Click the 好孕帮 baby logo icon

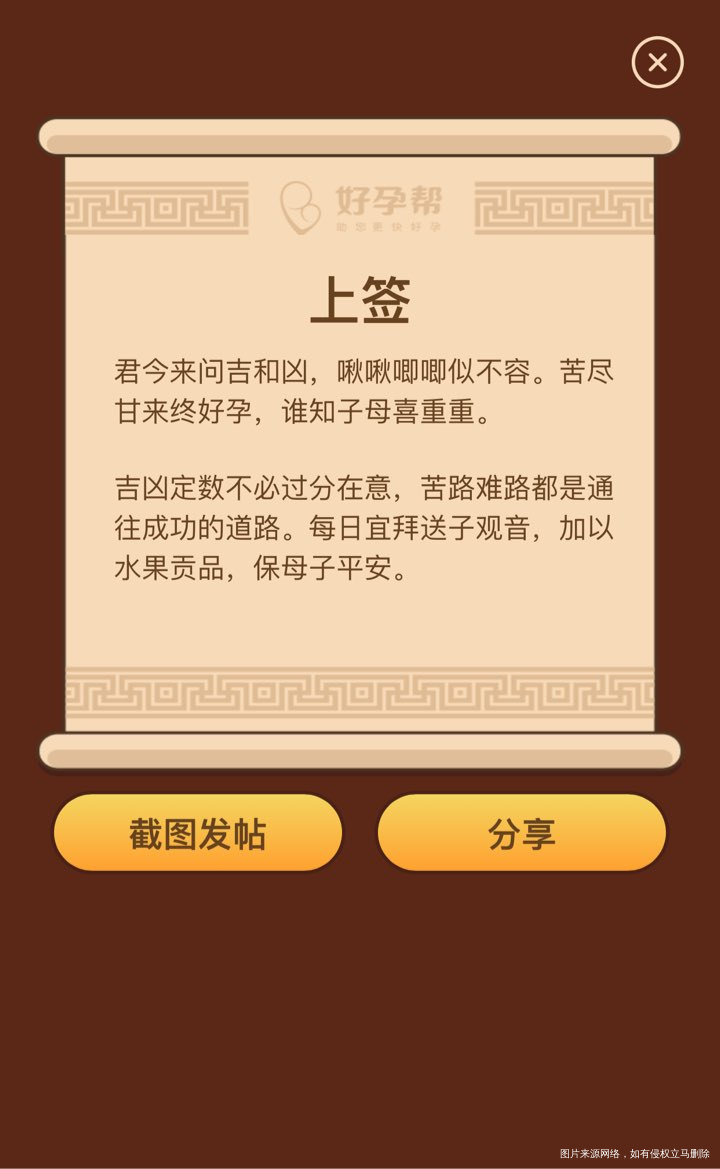298,207
